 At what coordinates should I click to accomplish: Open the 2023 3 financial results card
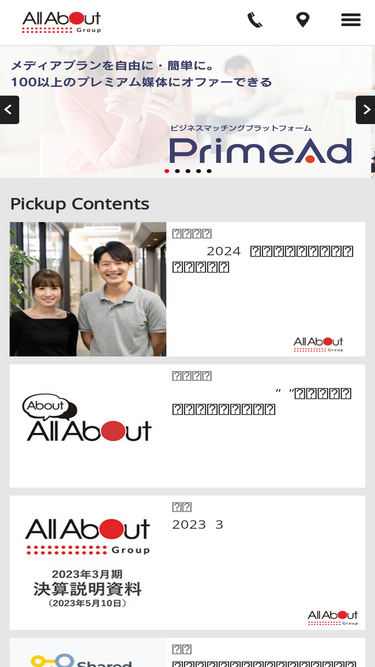click(x=188, y=562)
